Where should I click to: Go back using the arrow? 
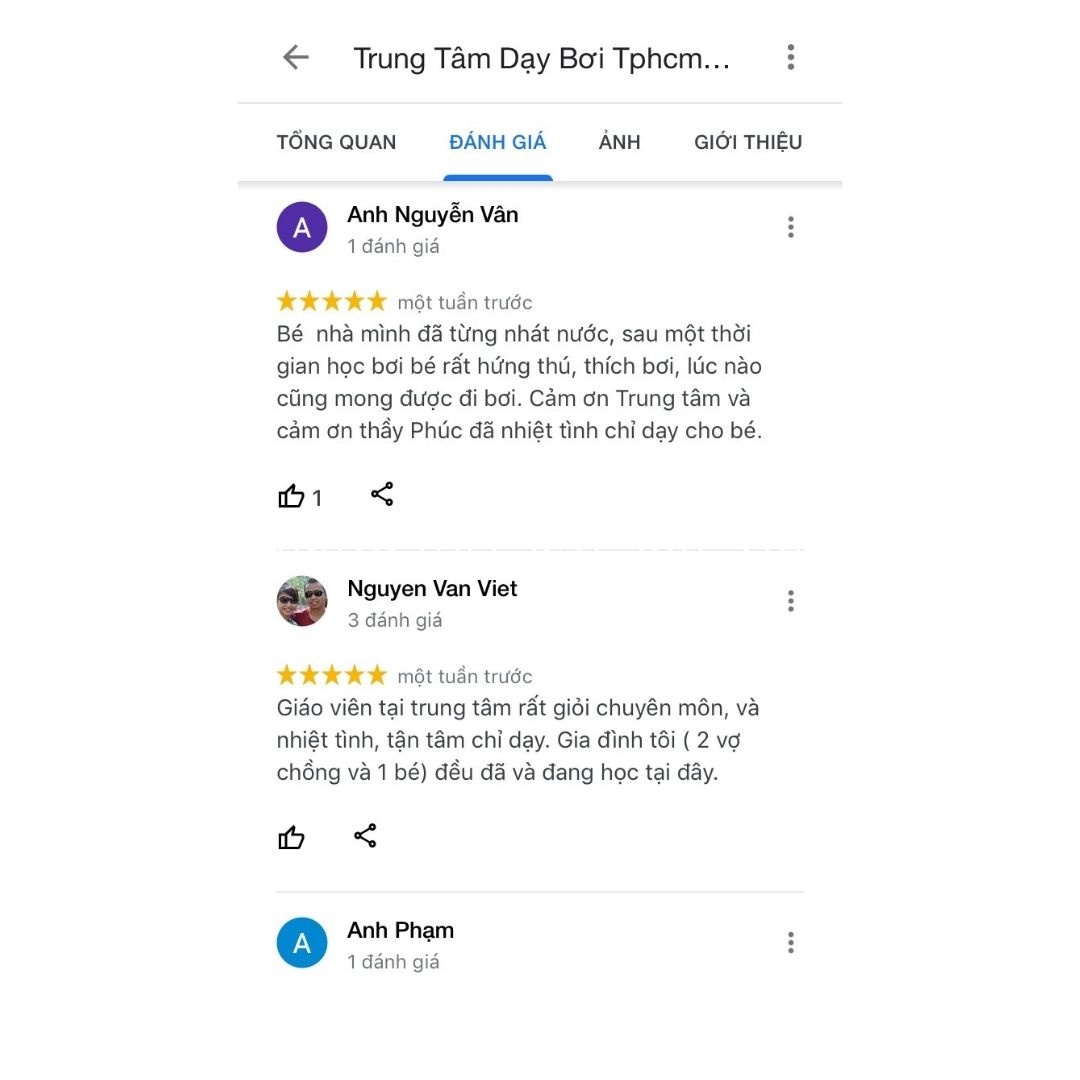[296, 58]
